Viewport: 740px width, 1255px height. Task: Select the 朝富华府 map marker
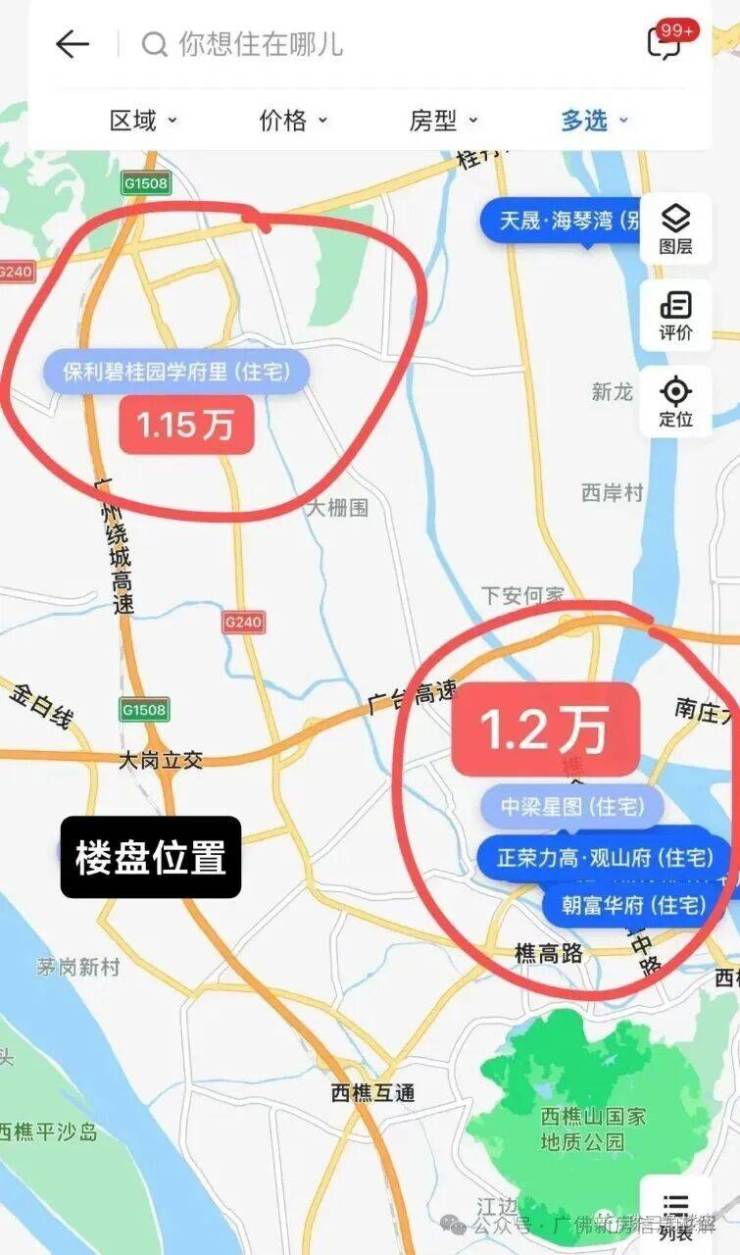[x=632, y=906]
